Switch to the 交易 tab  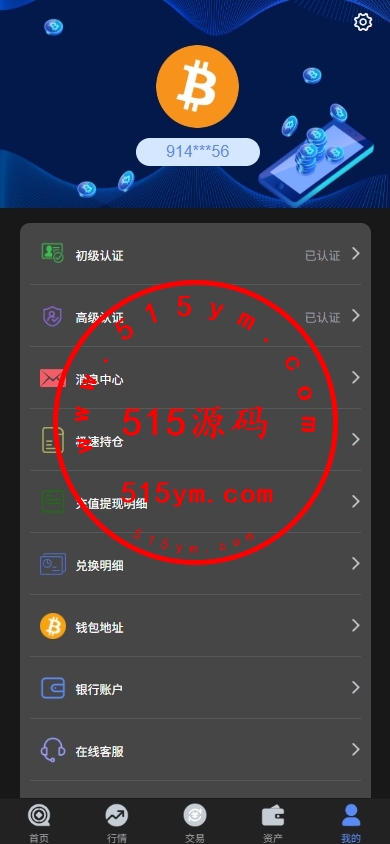coord(195,822)
